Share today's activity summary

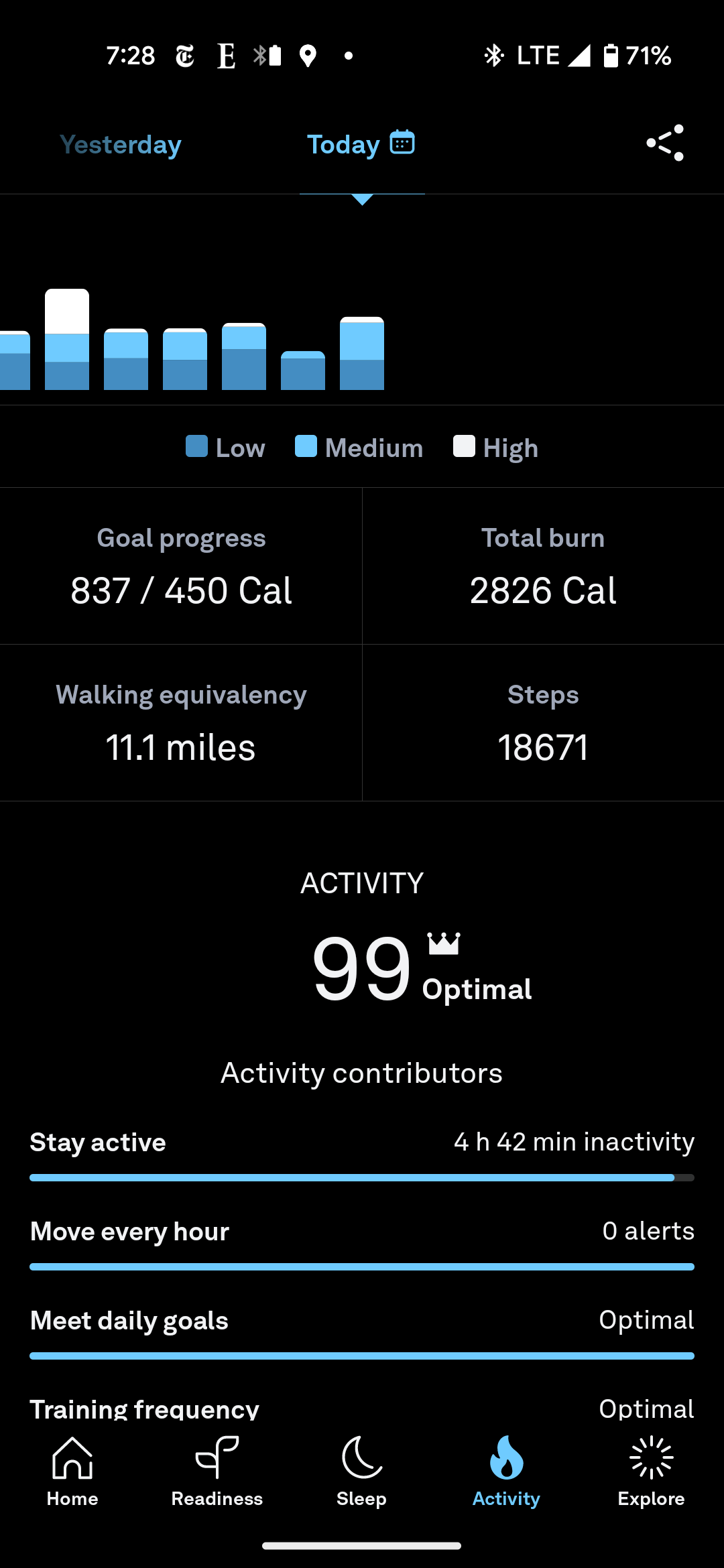coord(664,143)
